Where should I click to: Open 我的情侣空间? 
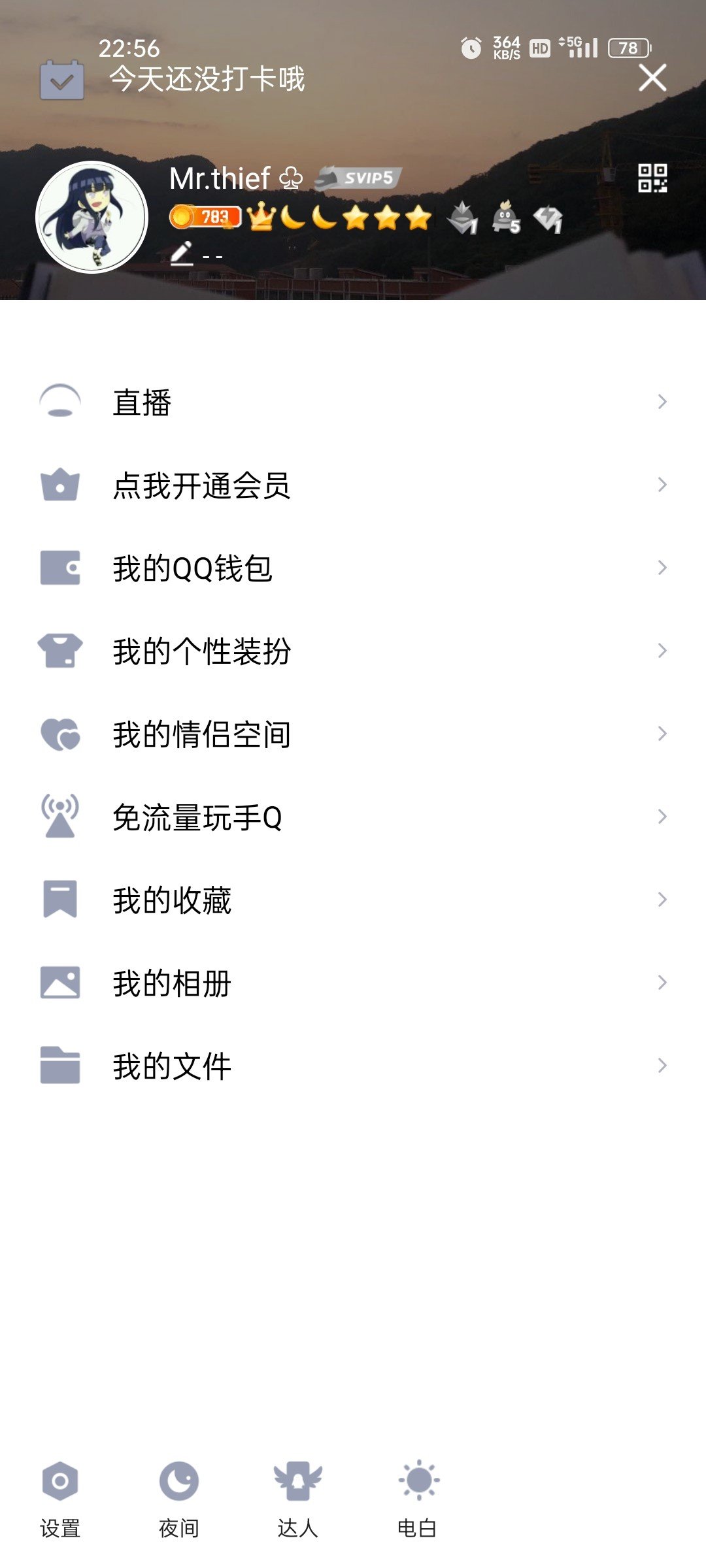(353, 733)
